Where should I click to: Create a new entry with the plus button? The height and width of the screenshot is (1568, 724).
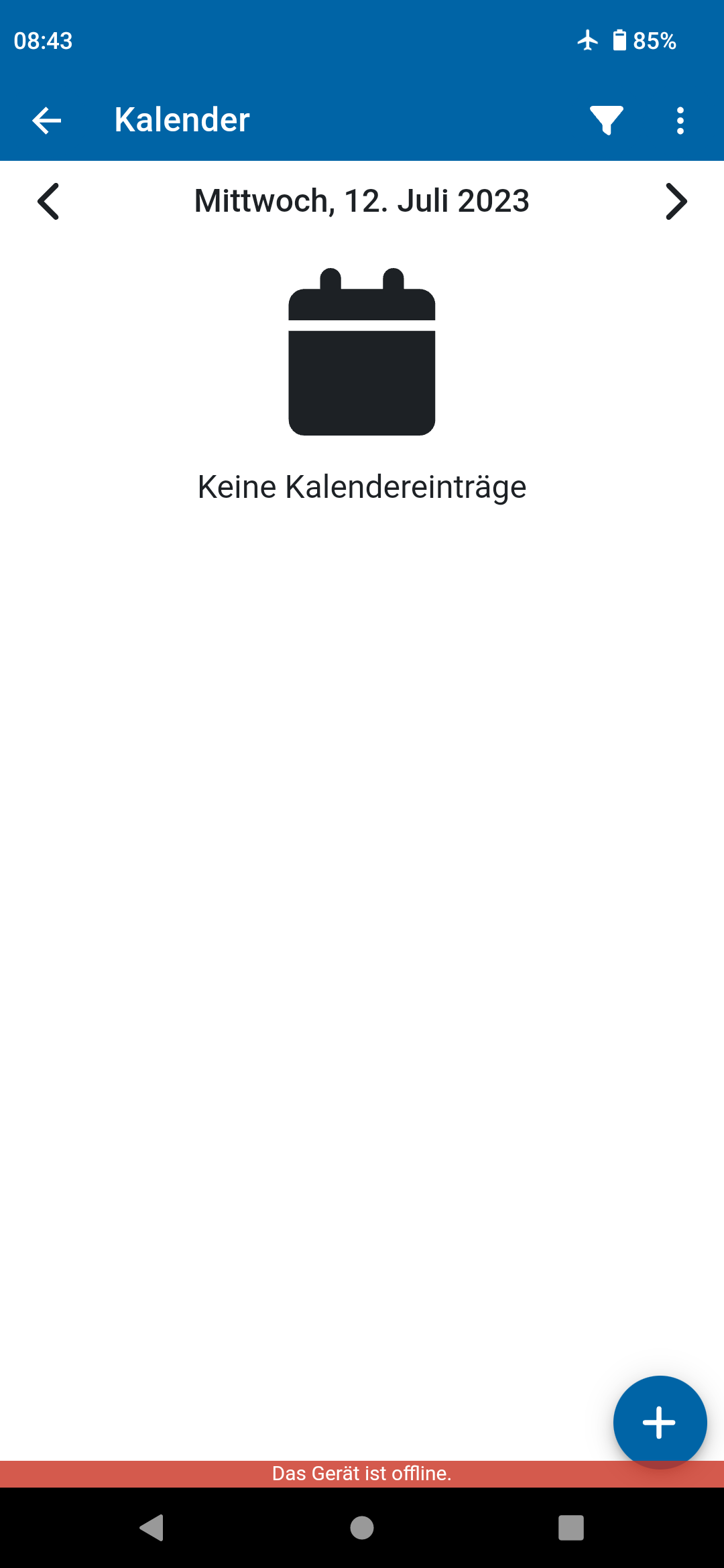[x=660, y=1422]
